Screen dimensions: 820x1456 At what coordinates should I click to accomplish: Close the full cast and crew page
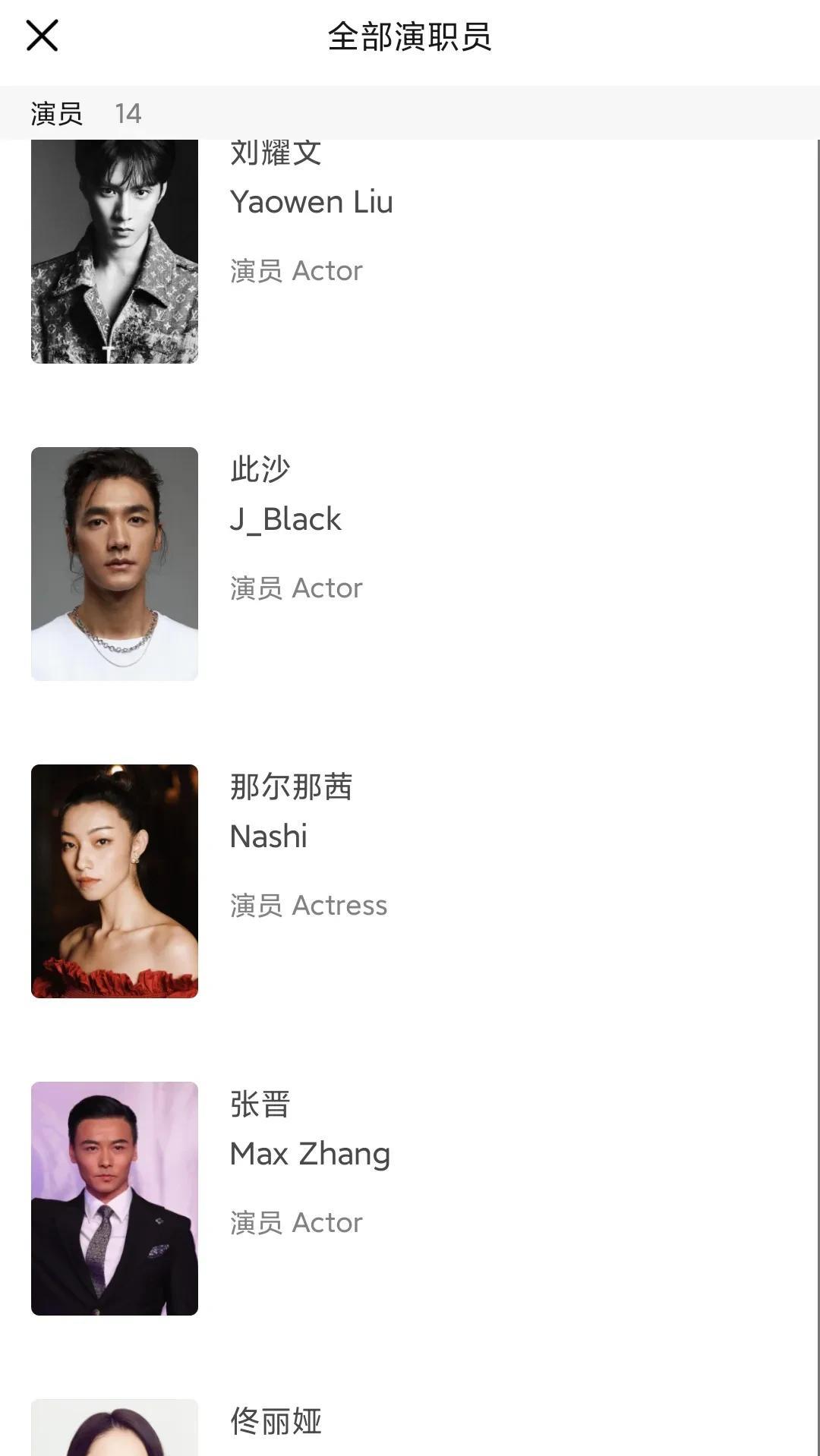click(43, 36)
